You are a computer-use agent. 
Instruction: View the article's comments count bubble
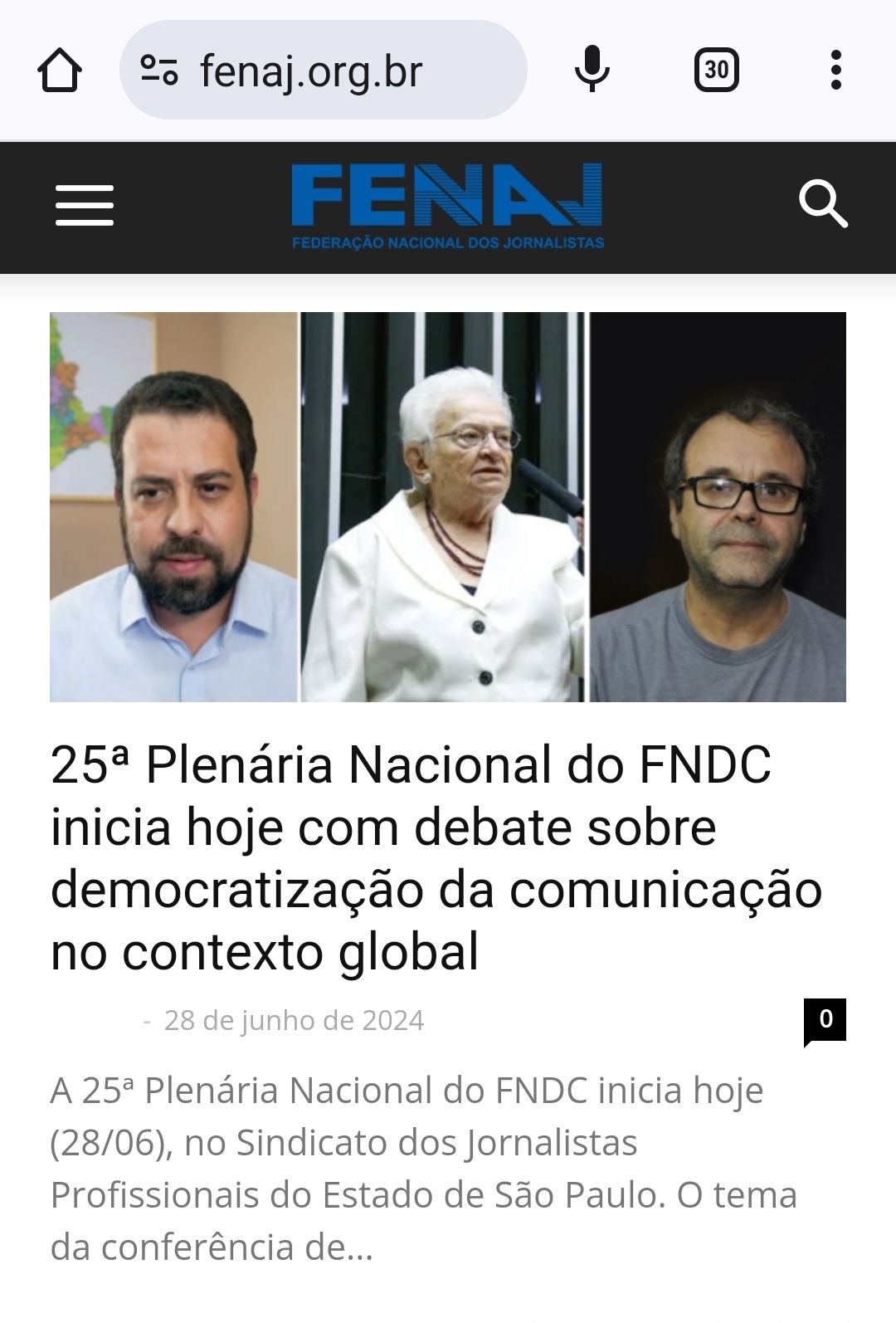pyautogui.click(x=825, y=1020)
